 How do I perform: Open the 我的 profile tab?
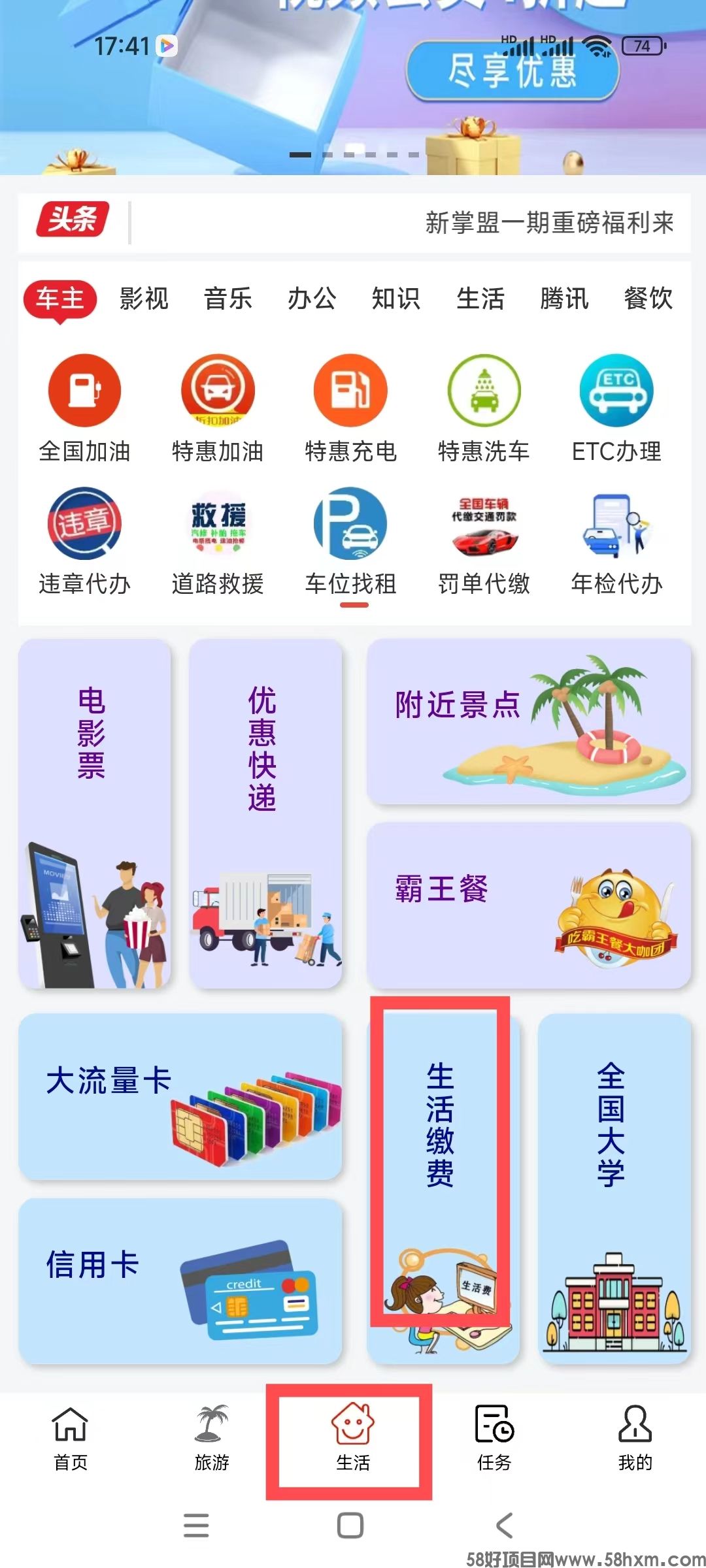tap(635, 1437)
